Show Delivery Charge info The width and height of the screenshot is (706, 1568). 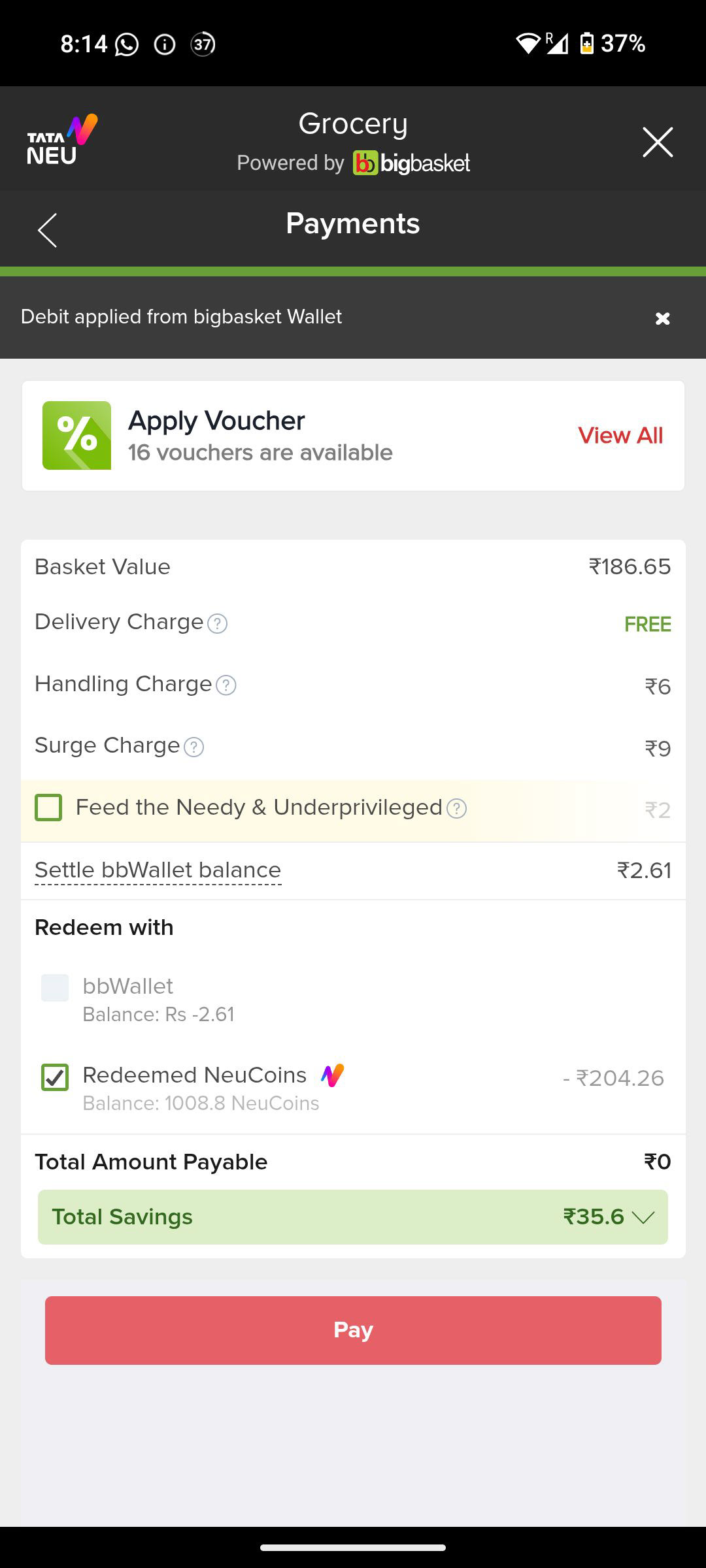(218, 624)
